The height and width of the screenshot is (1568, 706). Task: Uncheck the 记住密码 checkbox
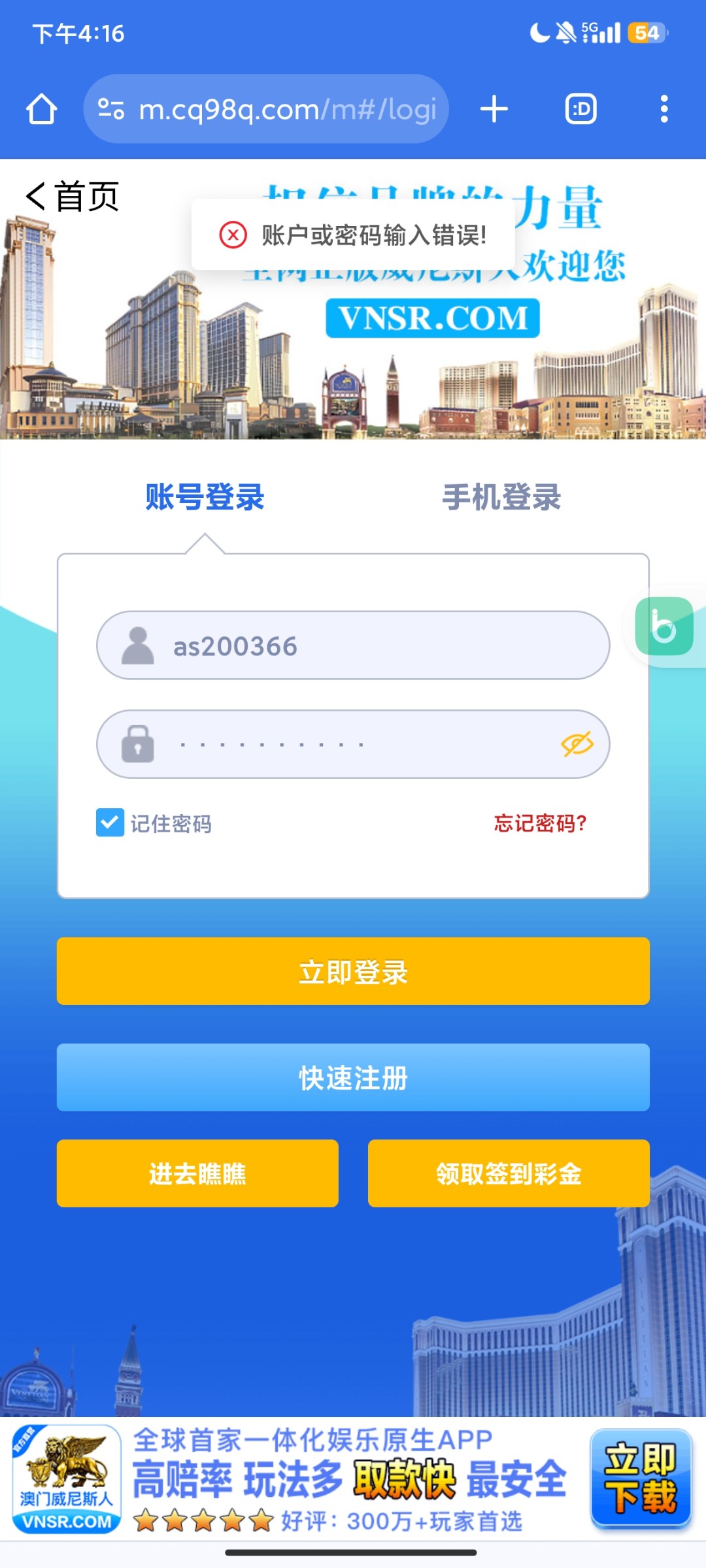coord(109,825)
